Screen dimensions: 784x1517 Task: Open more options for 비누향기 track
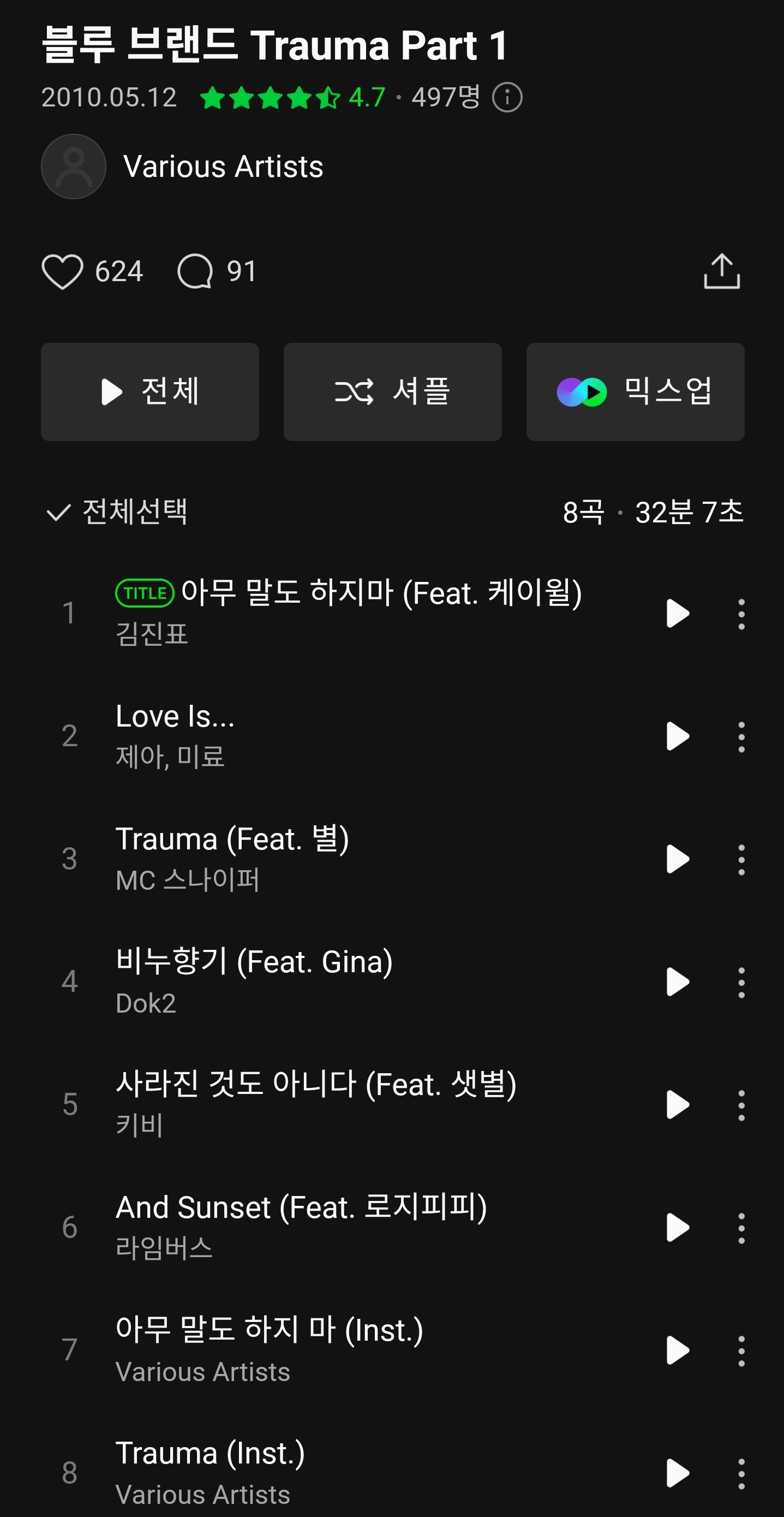point(741,982)
